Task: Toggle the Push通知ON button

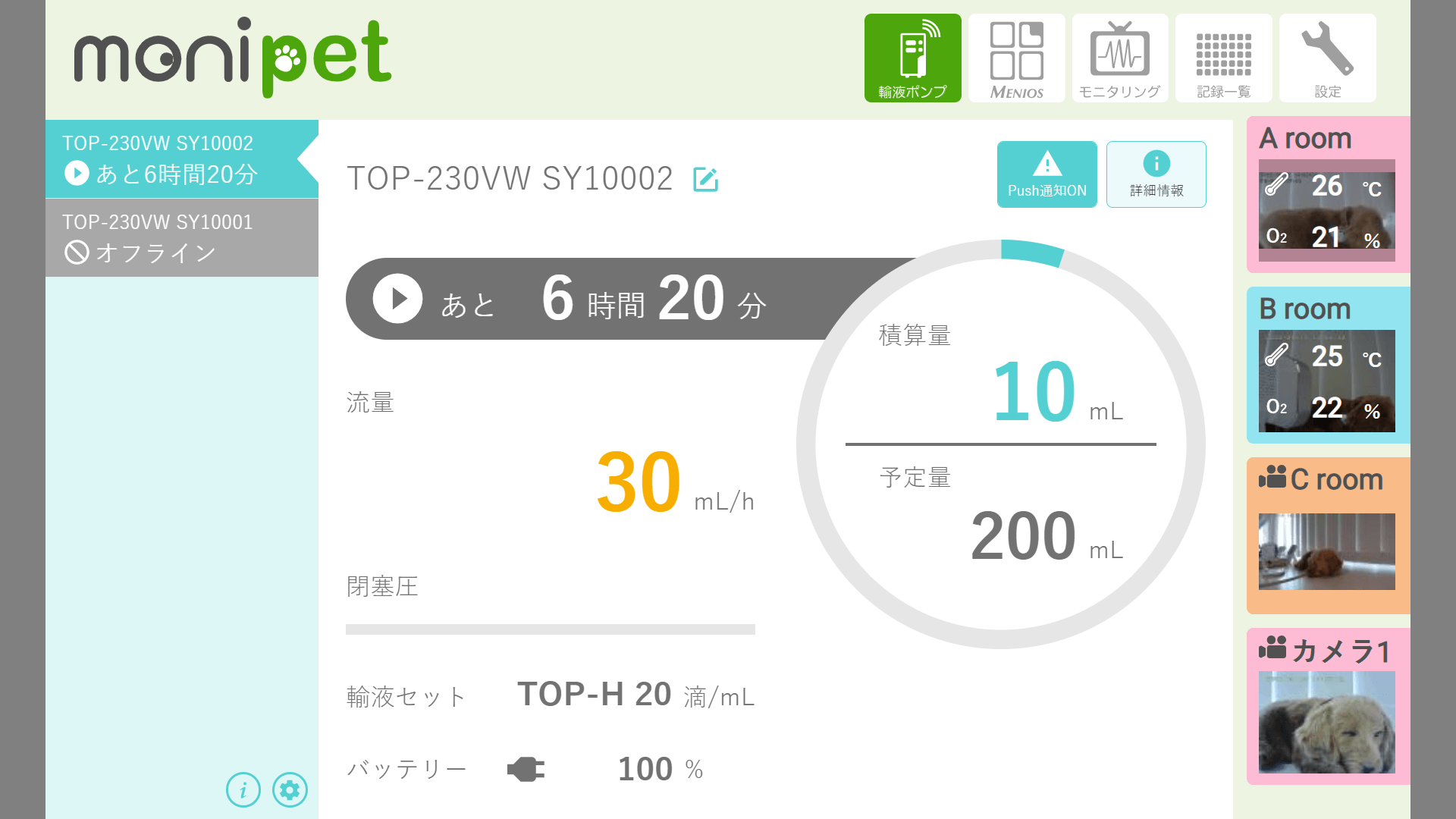Action: (x=1046, y=174)
